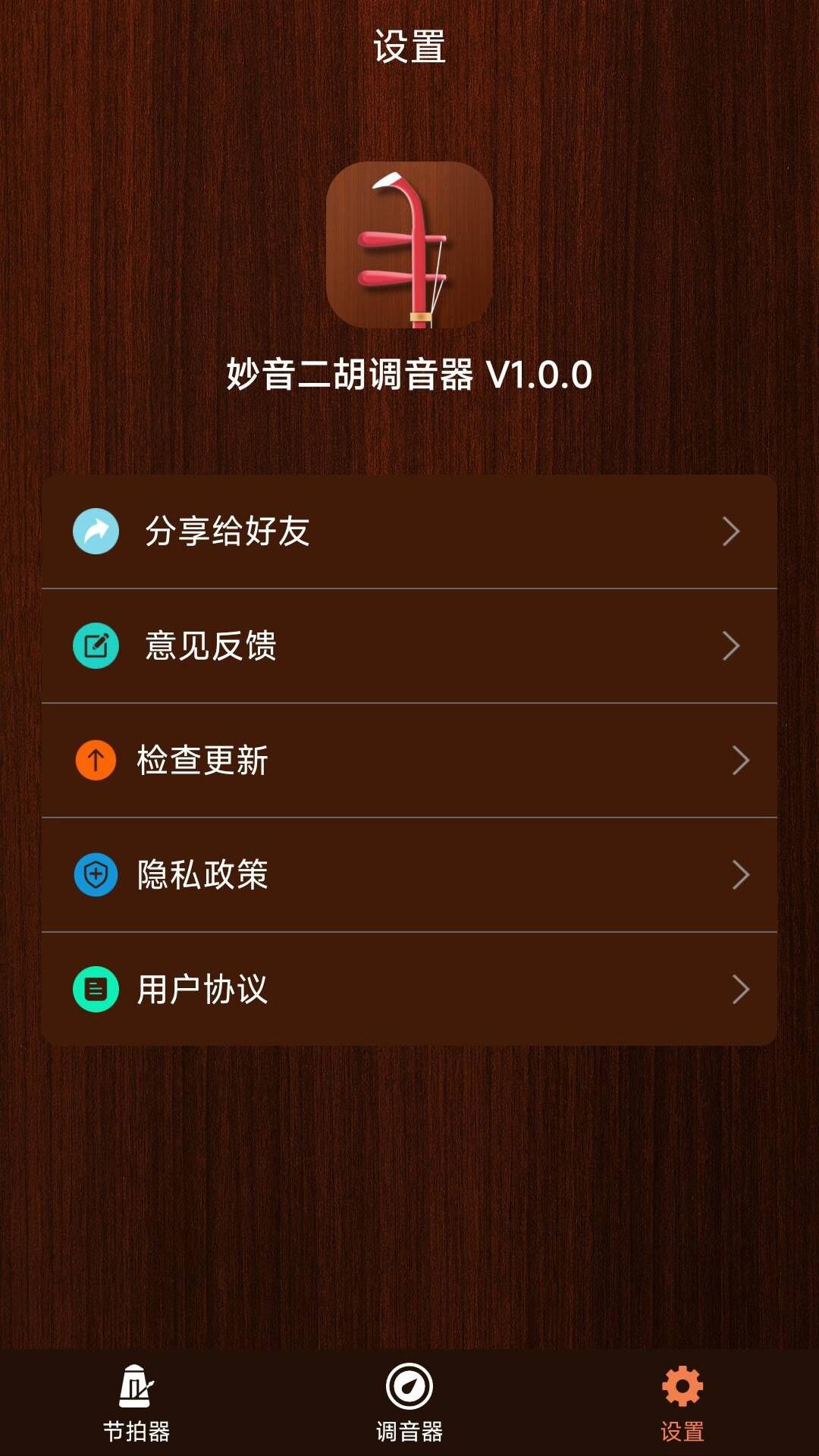The image size is (819, 1456).
Task: Tap the 检查更新 check update row
Action: click(x=409, y=761)
